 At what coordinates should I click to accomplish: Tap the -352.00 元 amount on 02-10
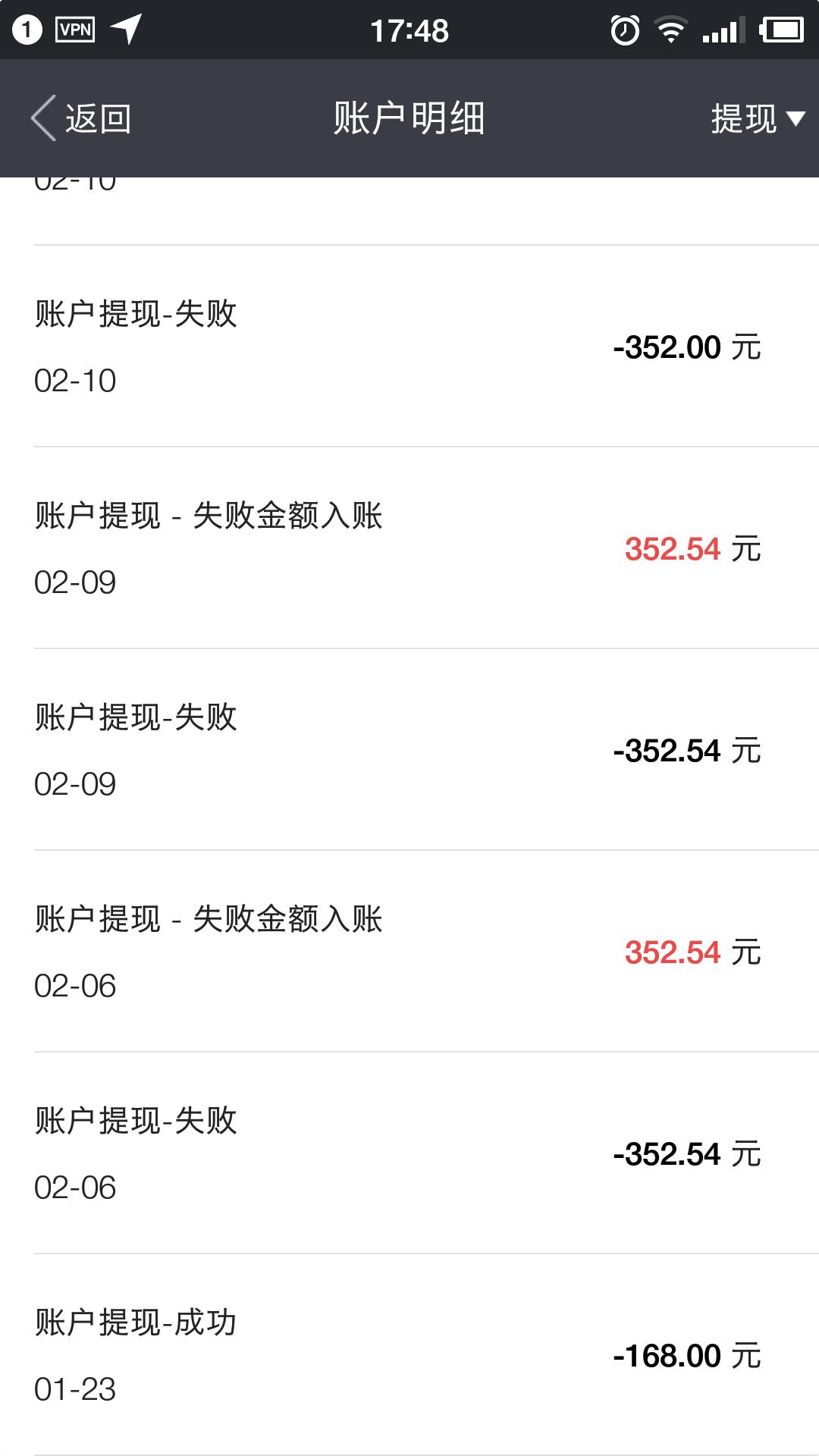tap(686, 349)
